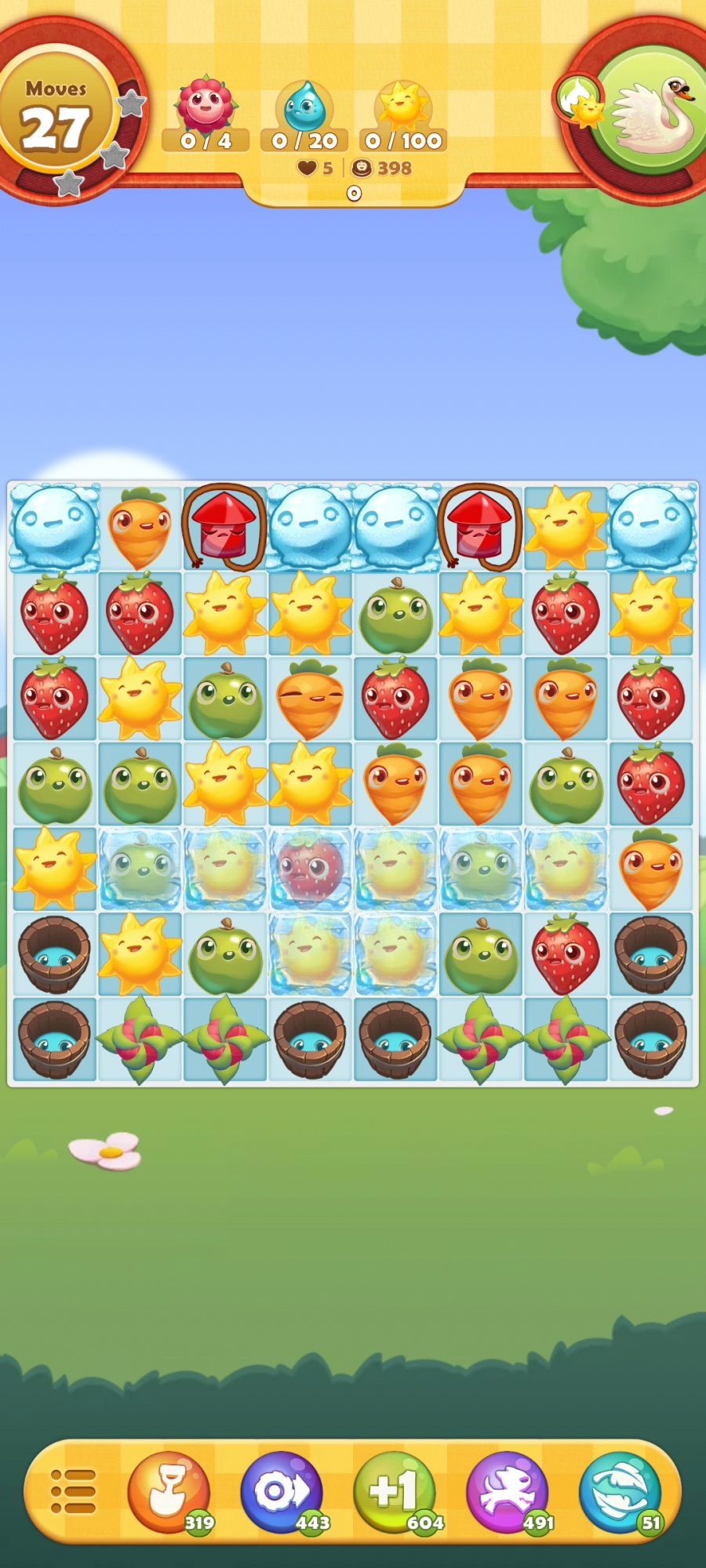Activate the teal shuffle booster showing 51
Screen dimensions: 706x1568
(x=620, y=1490)
